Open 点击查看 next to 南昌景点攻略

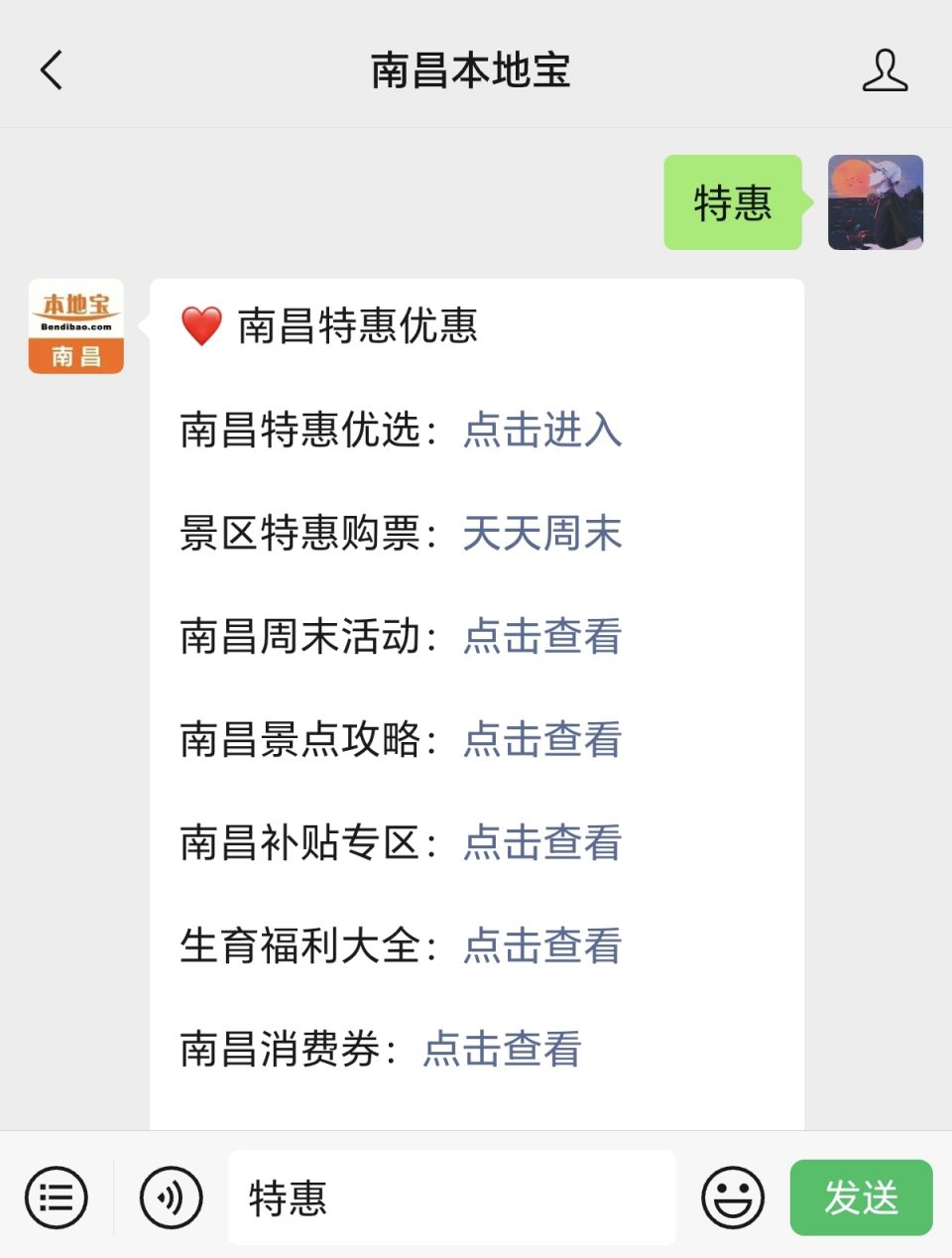point(541,740)
